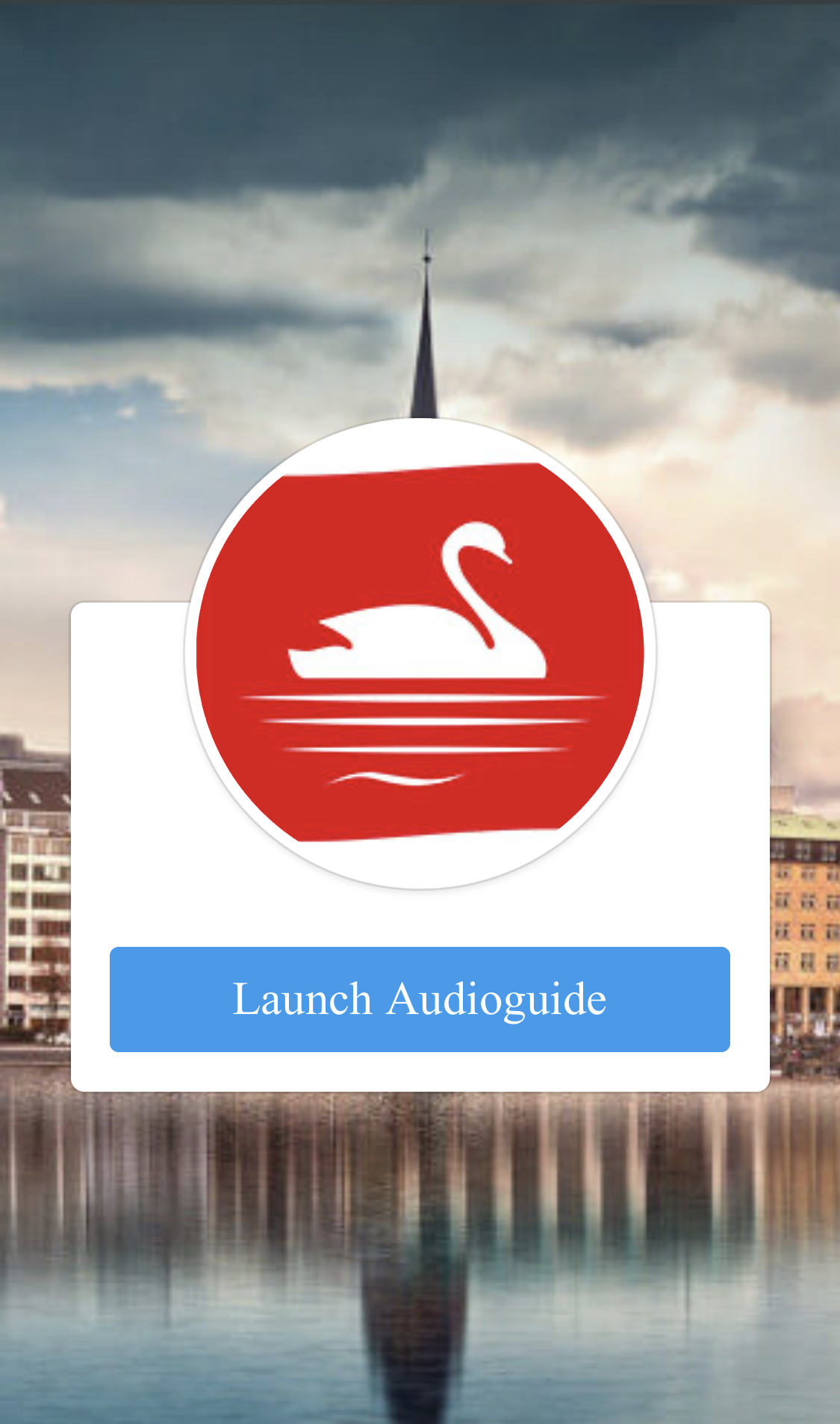Tap the Launch Audioguide button

tap(420, 999)
